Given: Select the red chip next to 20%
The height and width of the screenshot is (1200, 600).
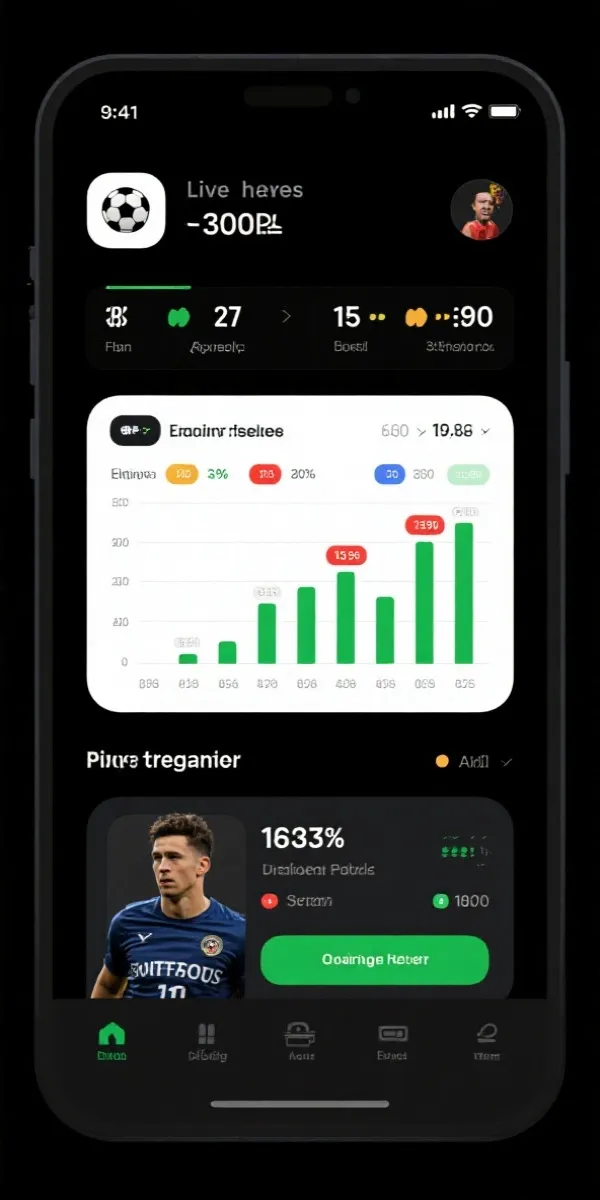Looking at the screenshot, I should click(x=265, y=474).
